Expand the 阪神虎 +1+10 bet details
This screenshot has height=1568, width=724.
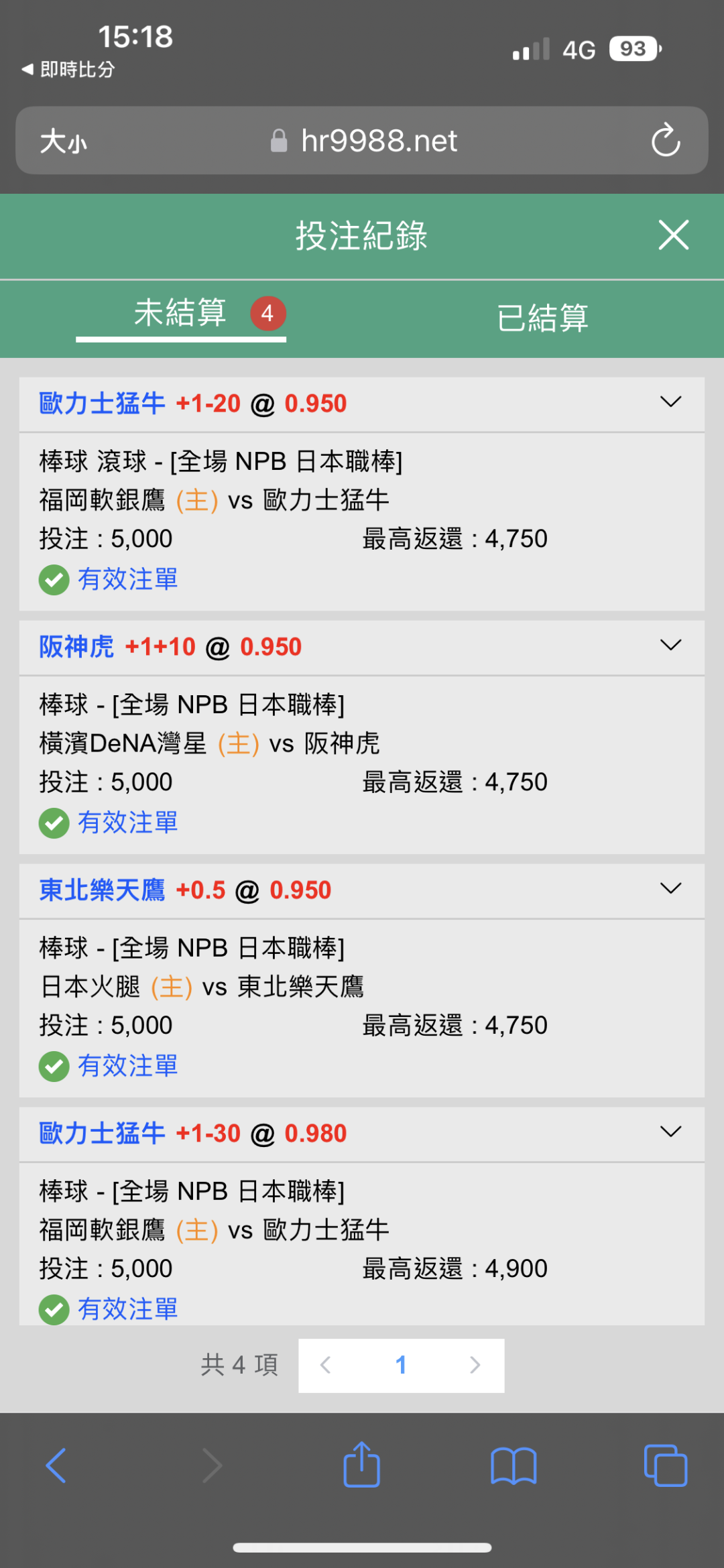point(670,646)
